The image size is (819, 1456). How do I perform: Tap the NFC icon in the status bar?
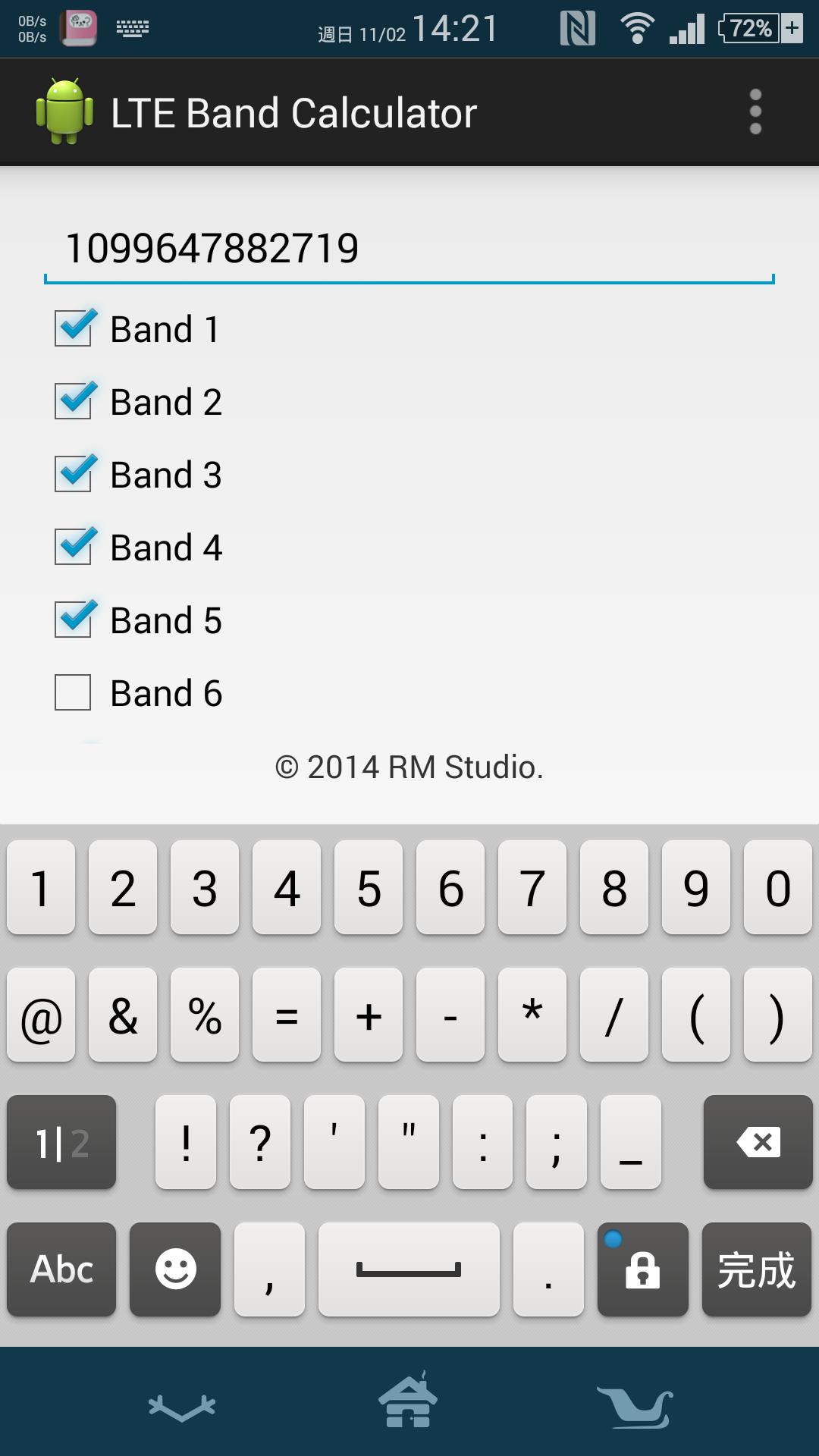578,28
